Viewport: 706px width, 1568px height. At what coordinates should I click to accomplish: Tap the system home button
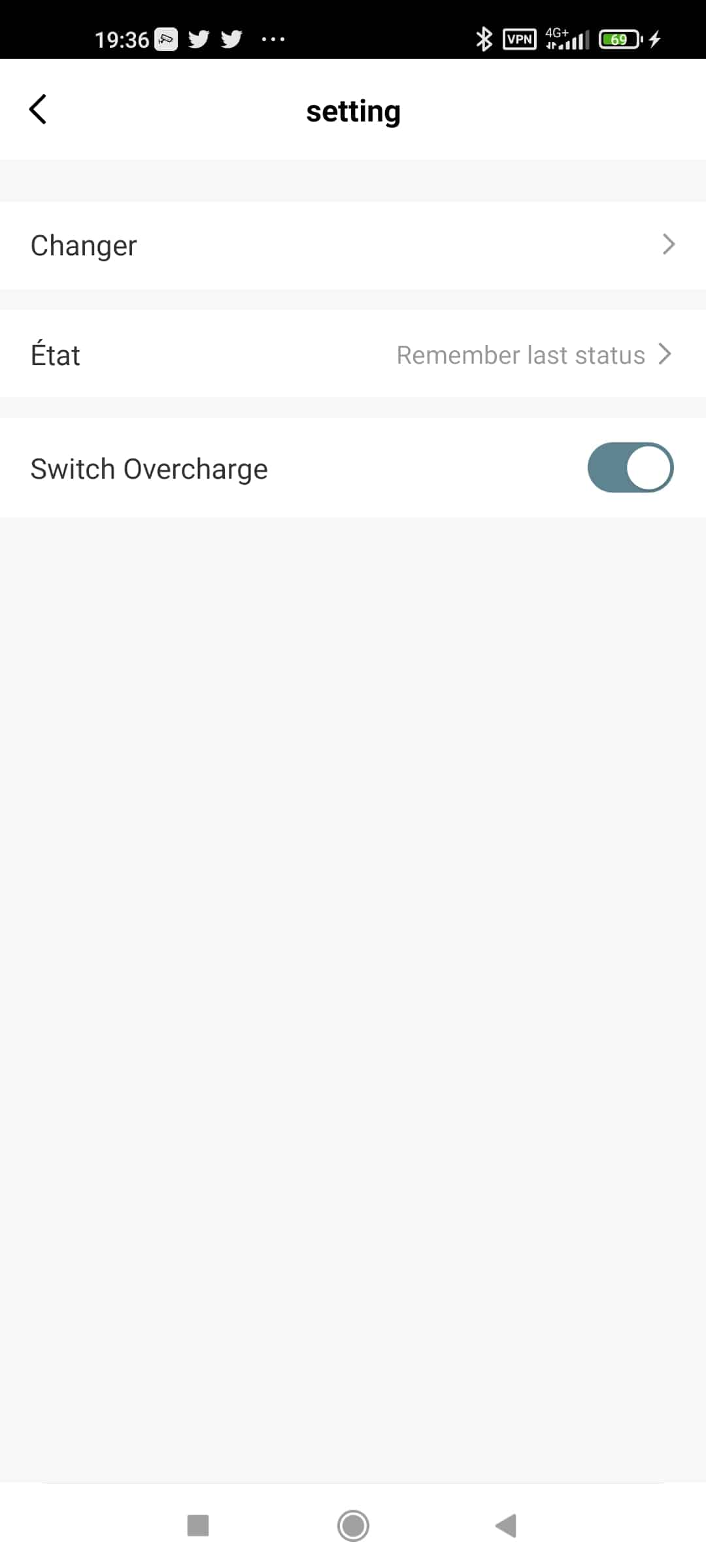pos(353,1526)
